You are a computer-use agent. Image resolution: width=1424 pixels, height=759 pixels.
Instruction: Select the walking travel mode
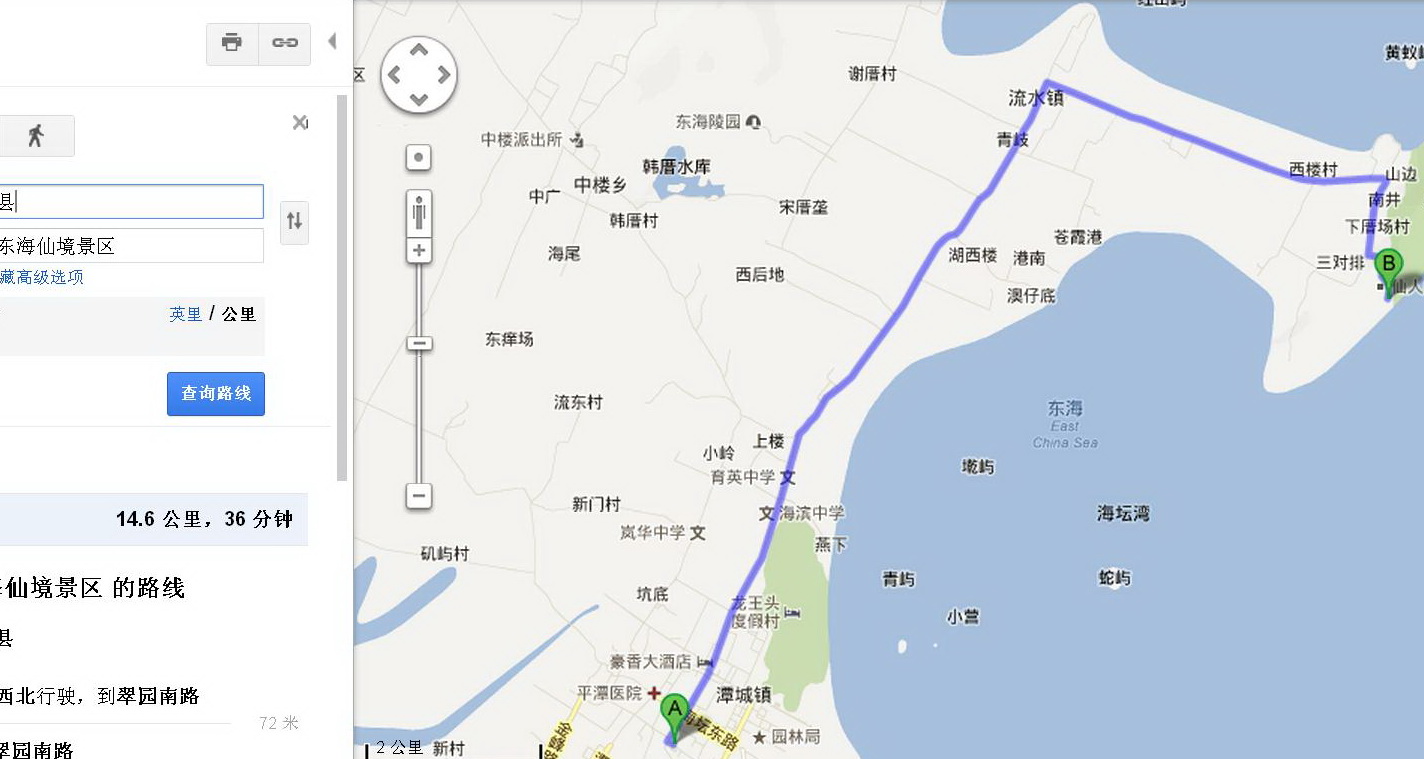pos(37,136)
